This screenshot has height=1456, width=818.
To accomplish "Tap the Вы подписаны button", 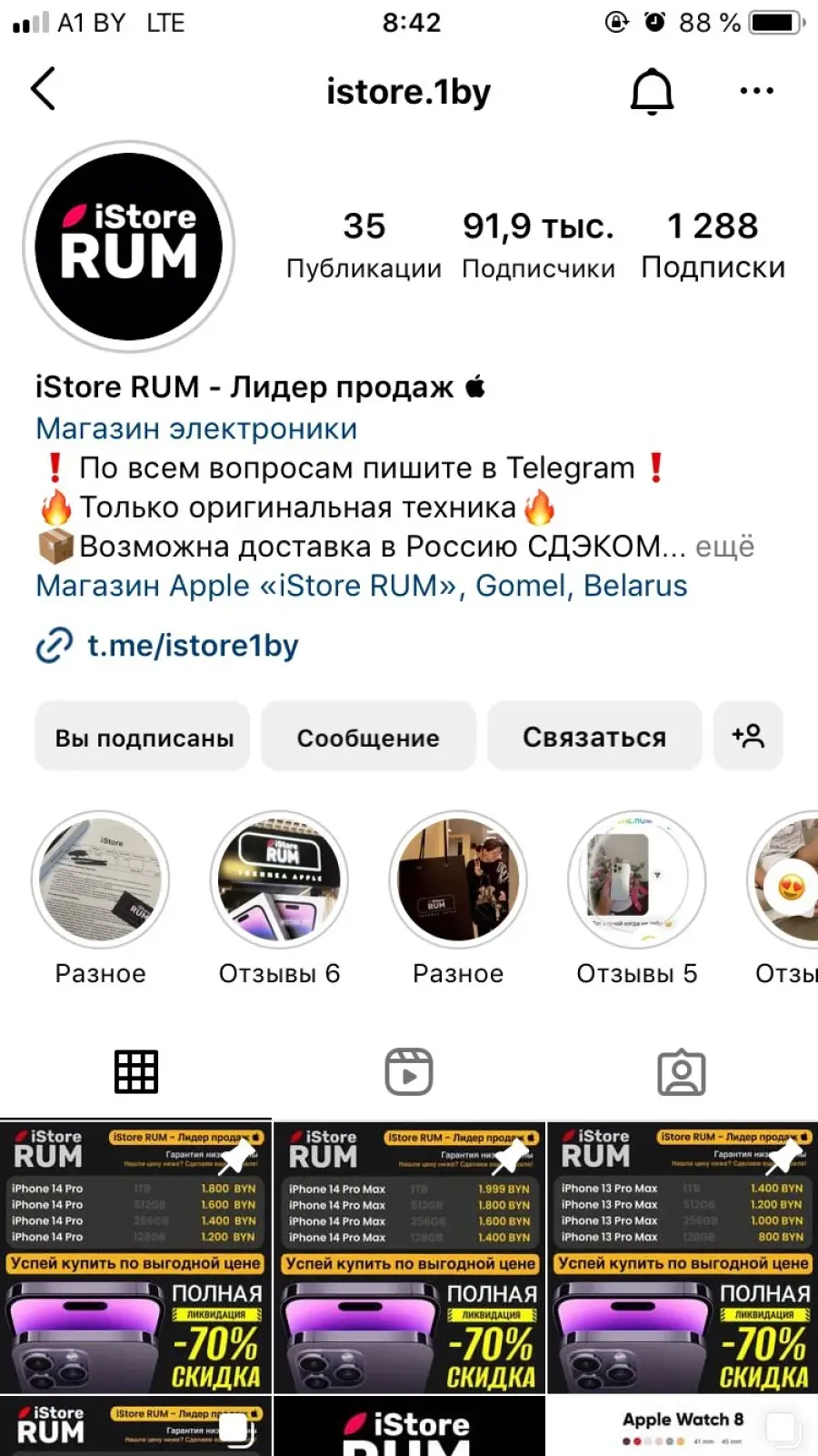I will pyautogui.click(x=143, y=737).
